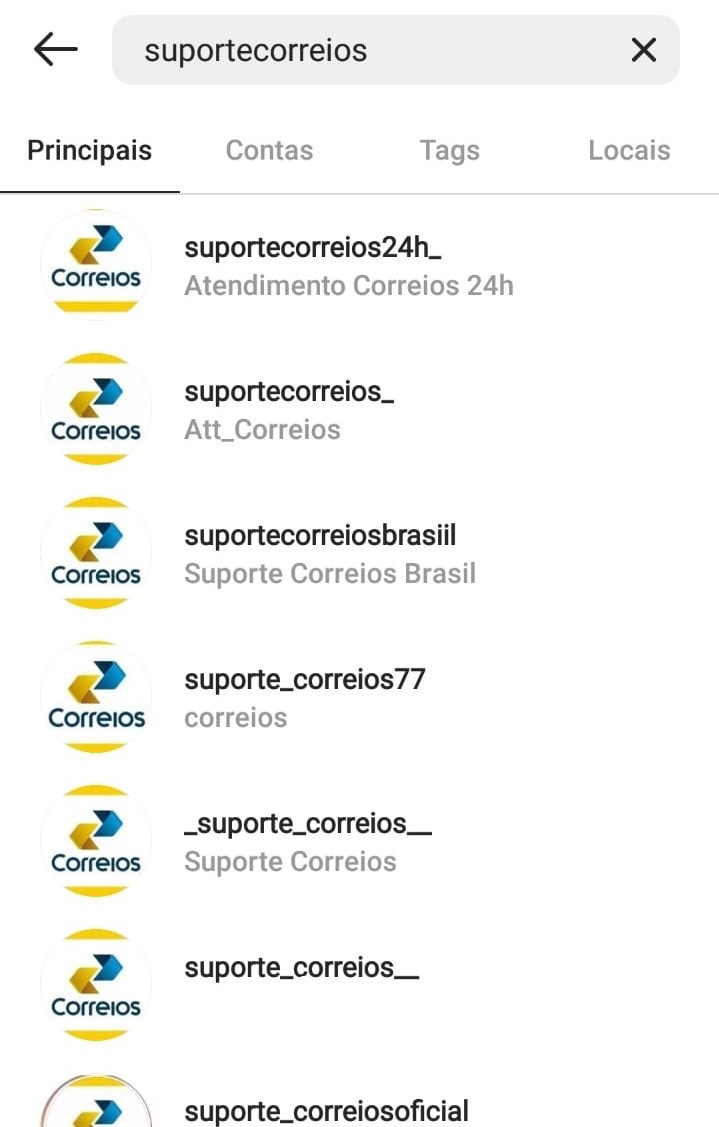Edit the suportecorreios search field

pyautogui.click(x=370, y=50)
